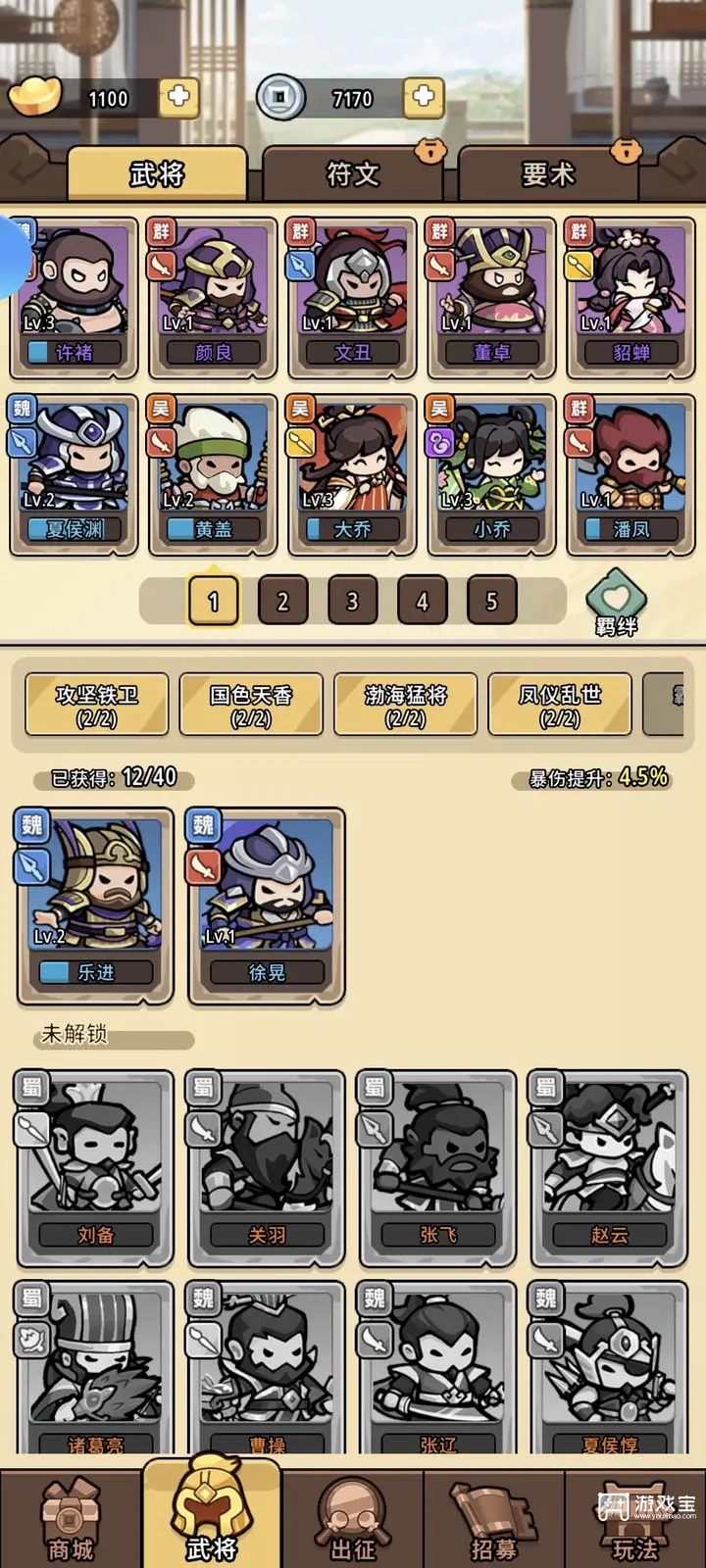View the 小乔 hero card
Screen dimensions: 706x1568
(x=491, y=475)
